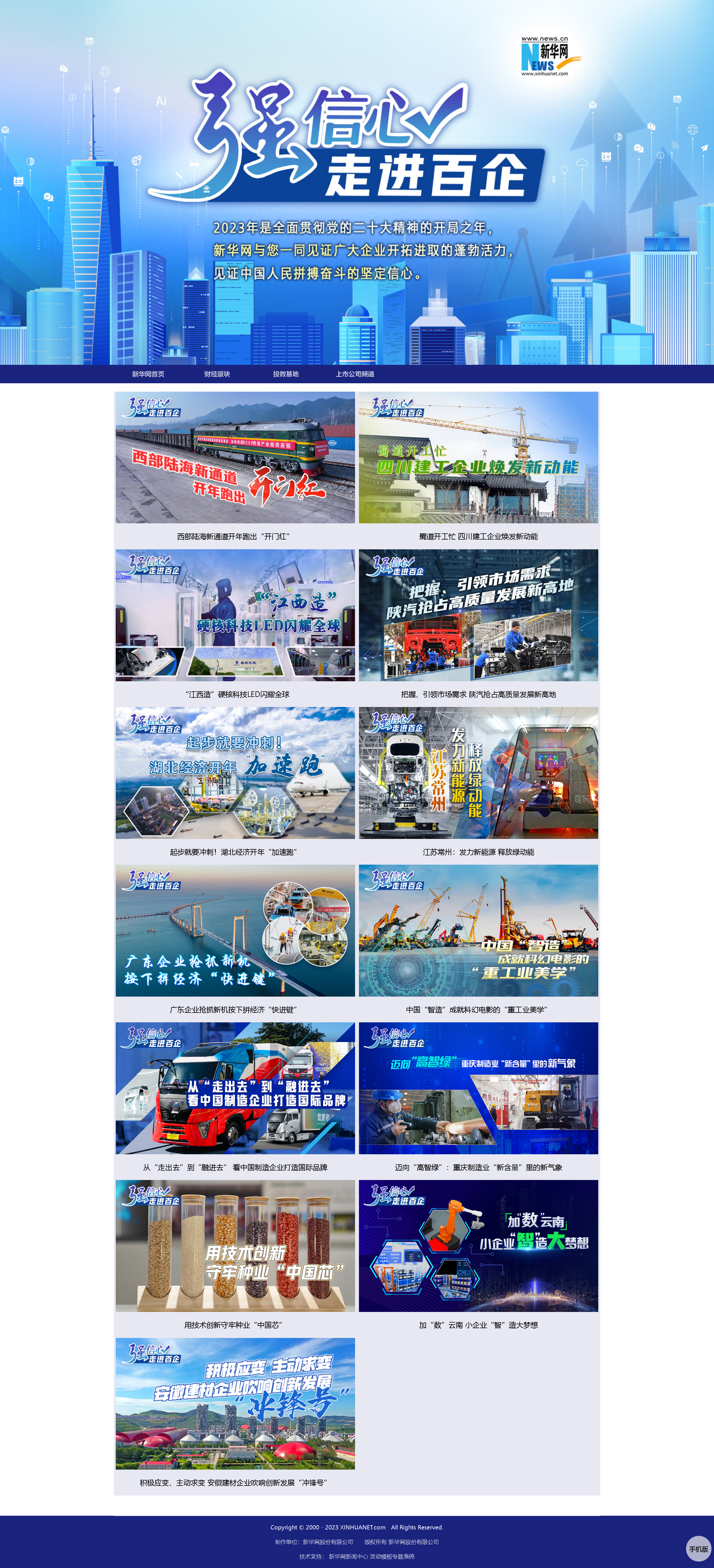Image resolution: width=714 pixels, height=1568 pixels.
Task: Open 安徽建材企业吹响创新发展"冲锋号" article
Action: coord(233,1482)
